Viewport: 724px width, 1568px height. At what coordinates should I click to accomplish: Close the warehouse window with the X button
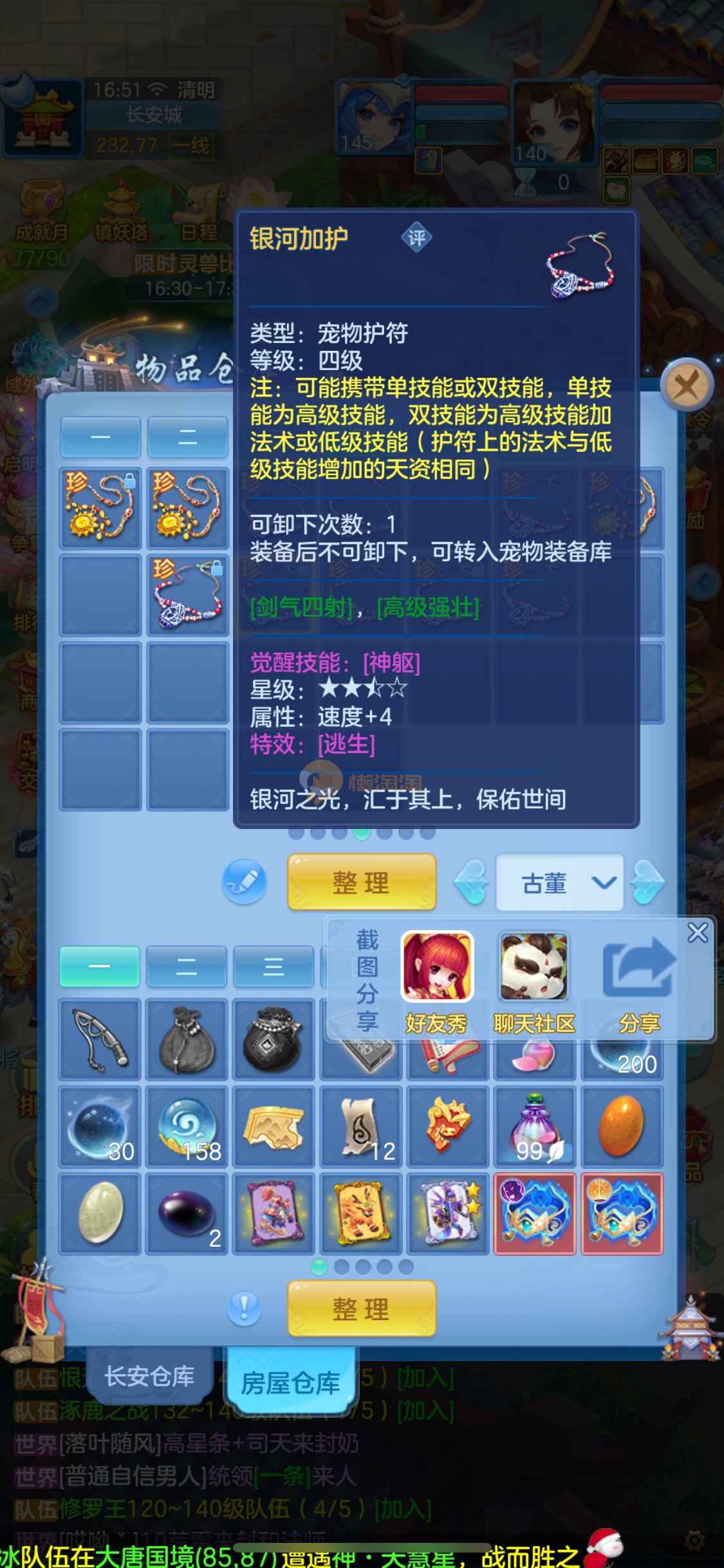point(687,386)
